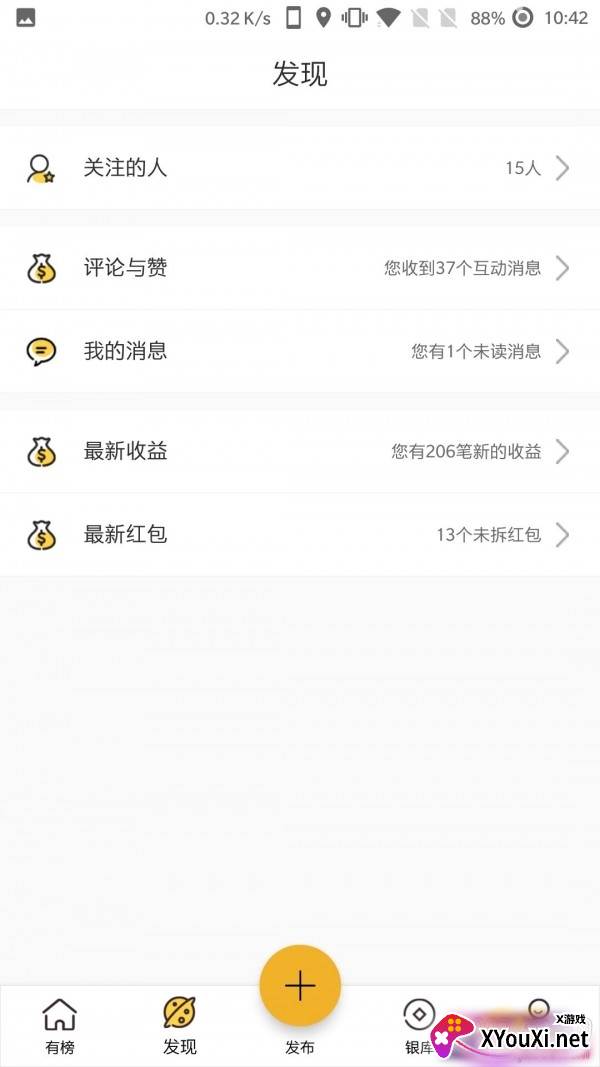Open the 关注的人 list
Image resolution: width=600 pixels, height=1067 pixels.
pos(300,167)
